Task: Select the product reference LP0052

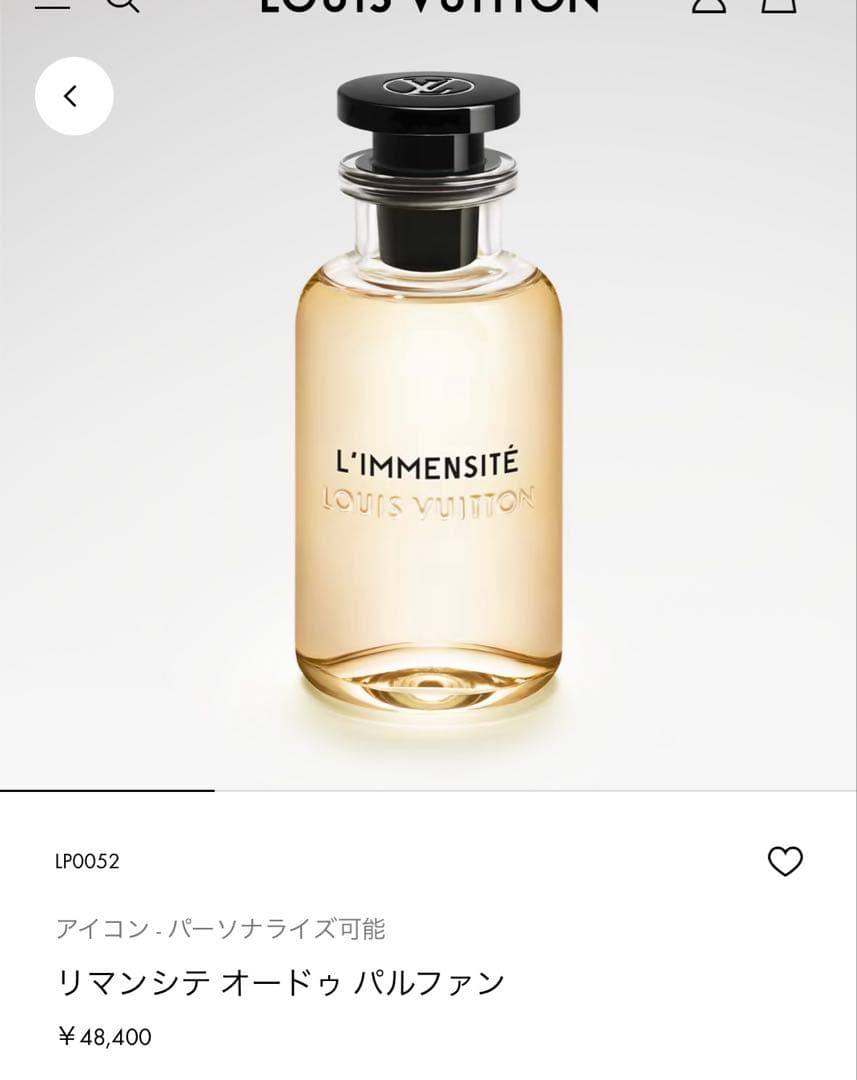Action: 86,861
